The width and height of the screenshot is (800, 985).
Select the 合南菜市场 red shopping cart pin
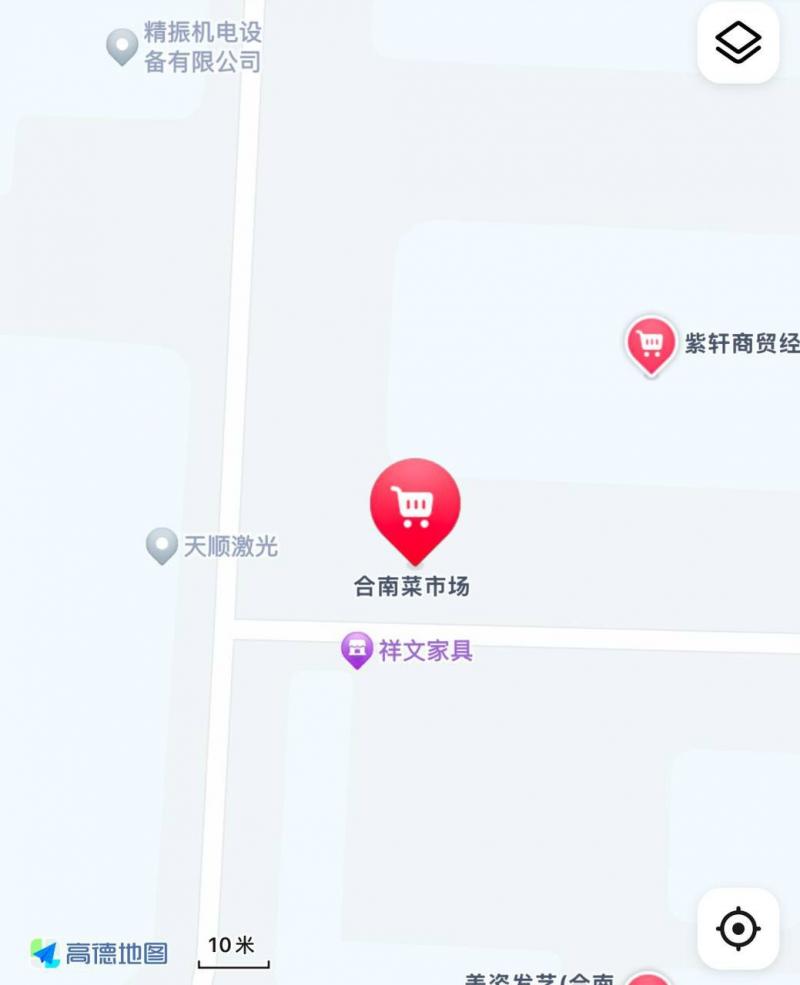pyautogui.click(x=416, y=505)
